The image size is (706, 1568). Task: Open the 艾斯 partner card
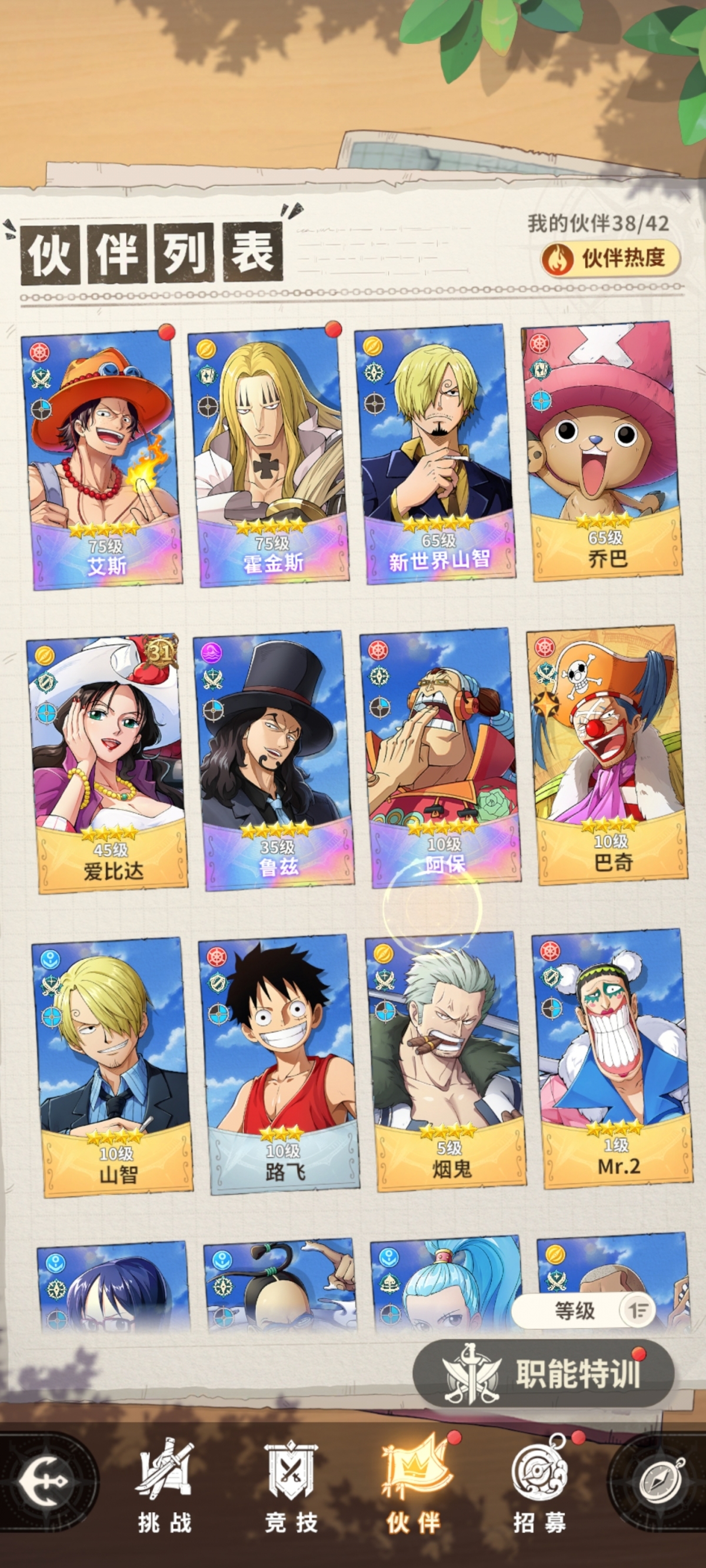point(102,460)
